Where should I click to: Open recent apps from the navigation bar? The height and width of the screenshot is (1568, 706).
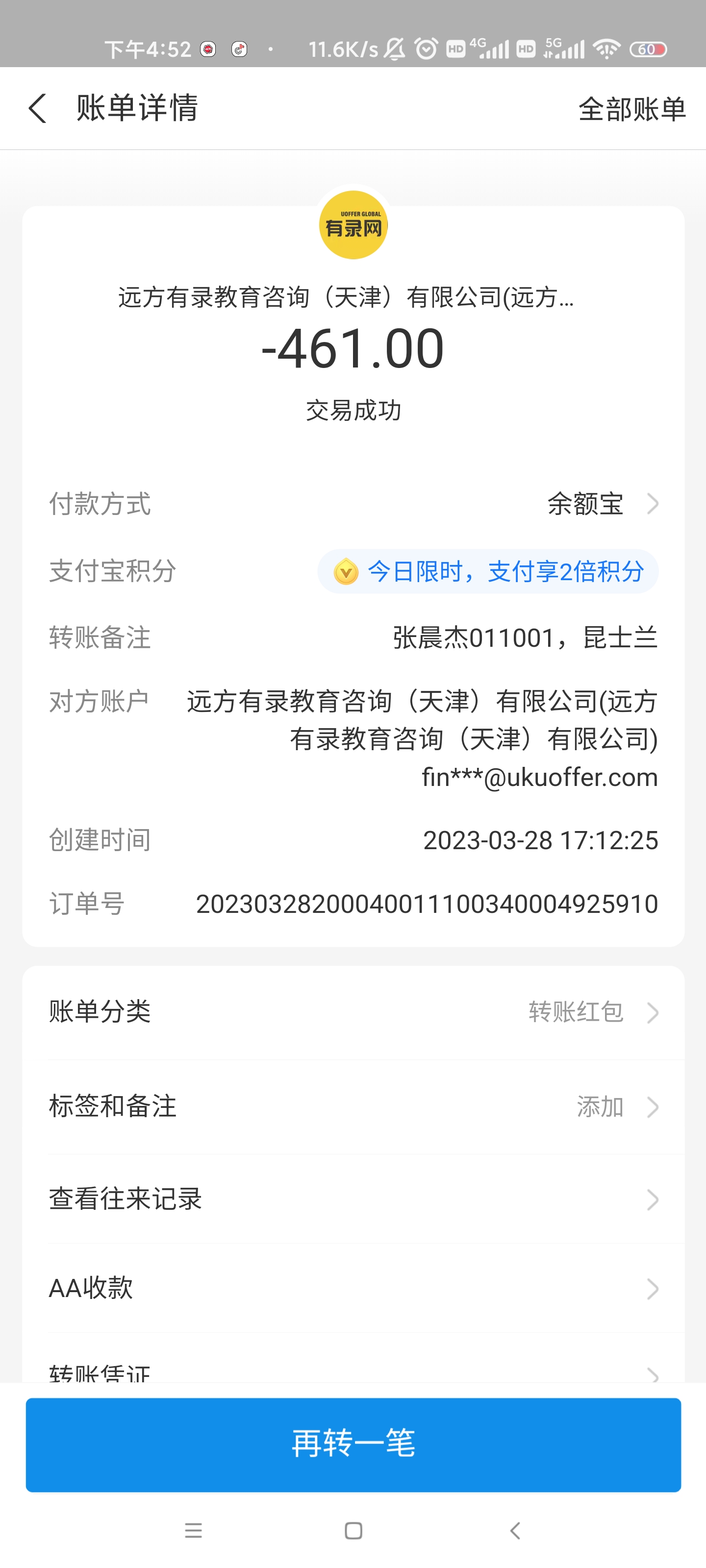click(193, 1531)
